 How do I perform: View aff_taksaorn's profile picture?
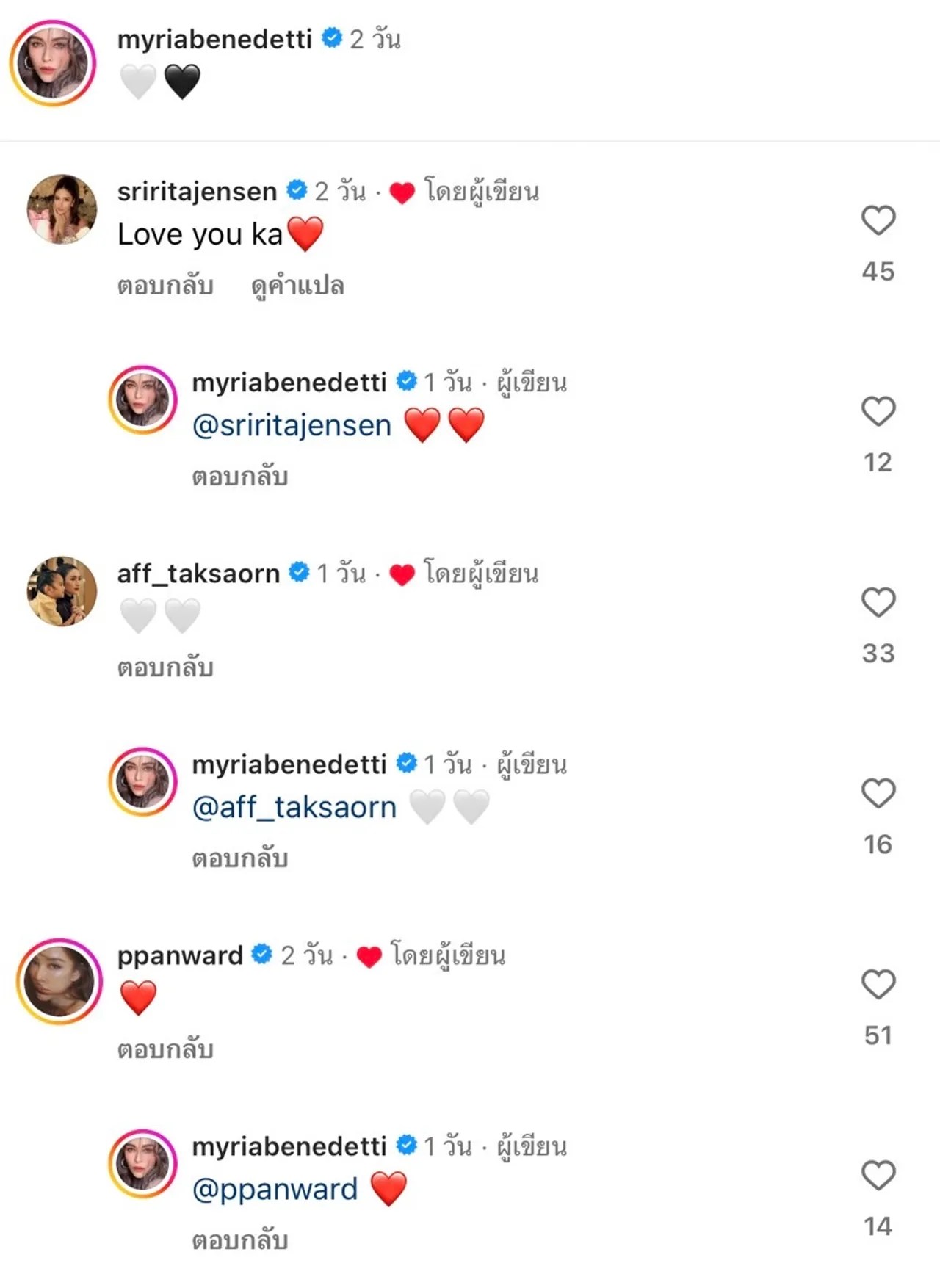tap(62, 591)
